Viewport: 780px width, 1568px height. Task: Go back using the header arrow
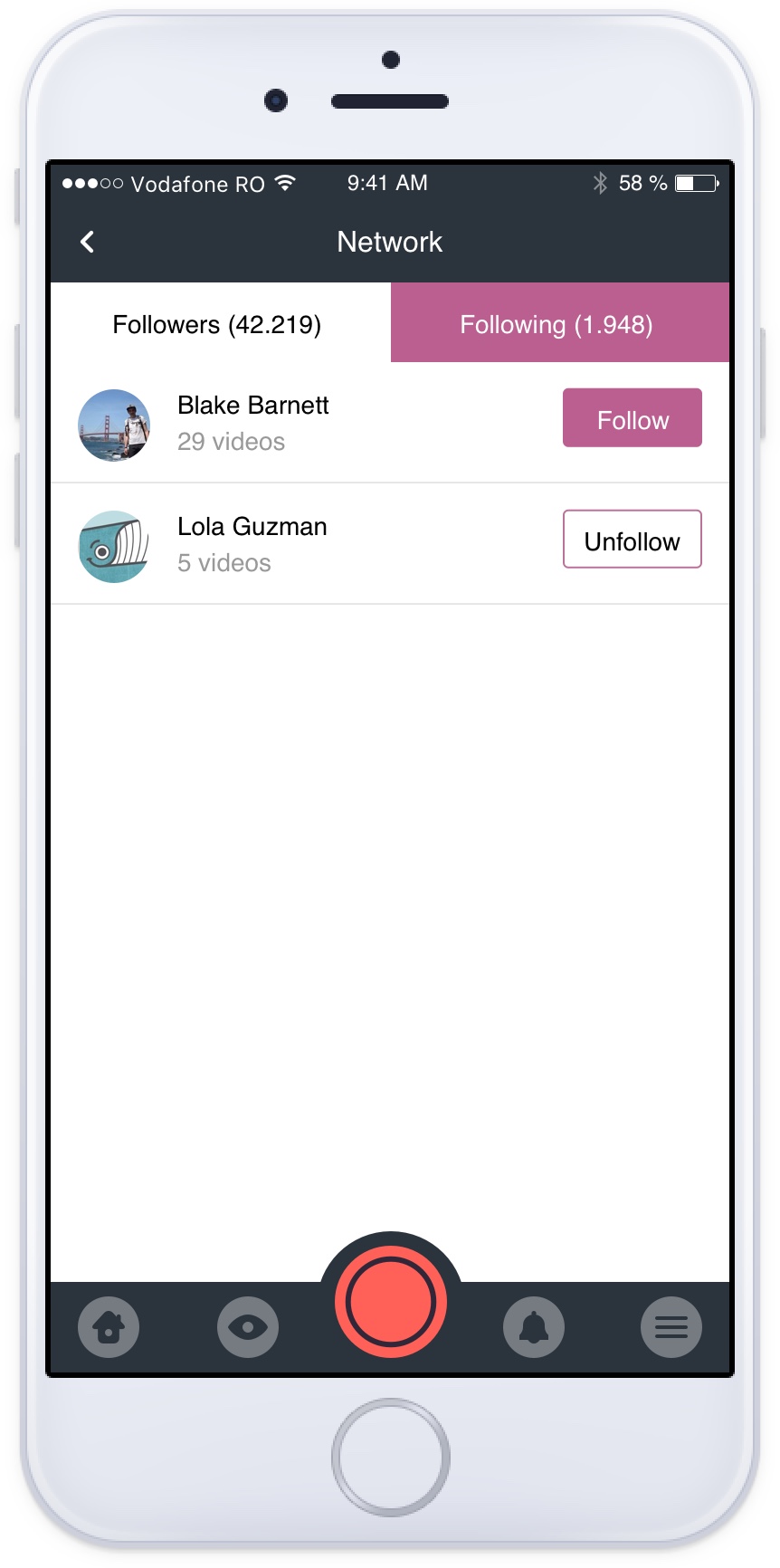(x=87, y=242)
